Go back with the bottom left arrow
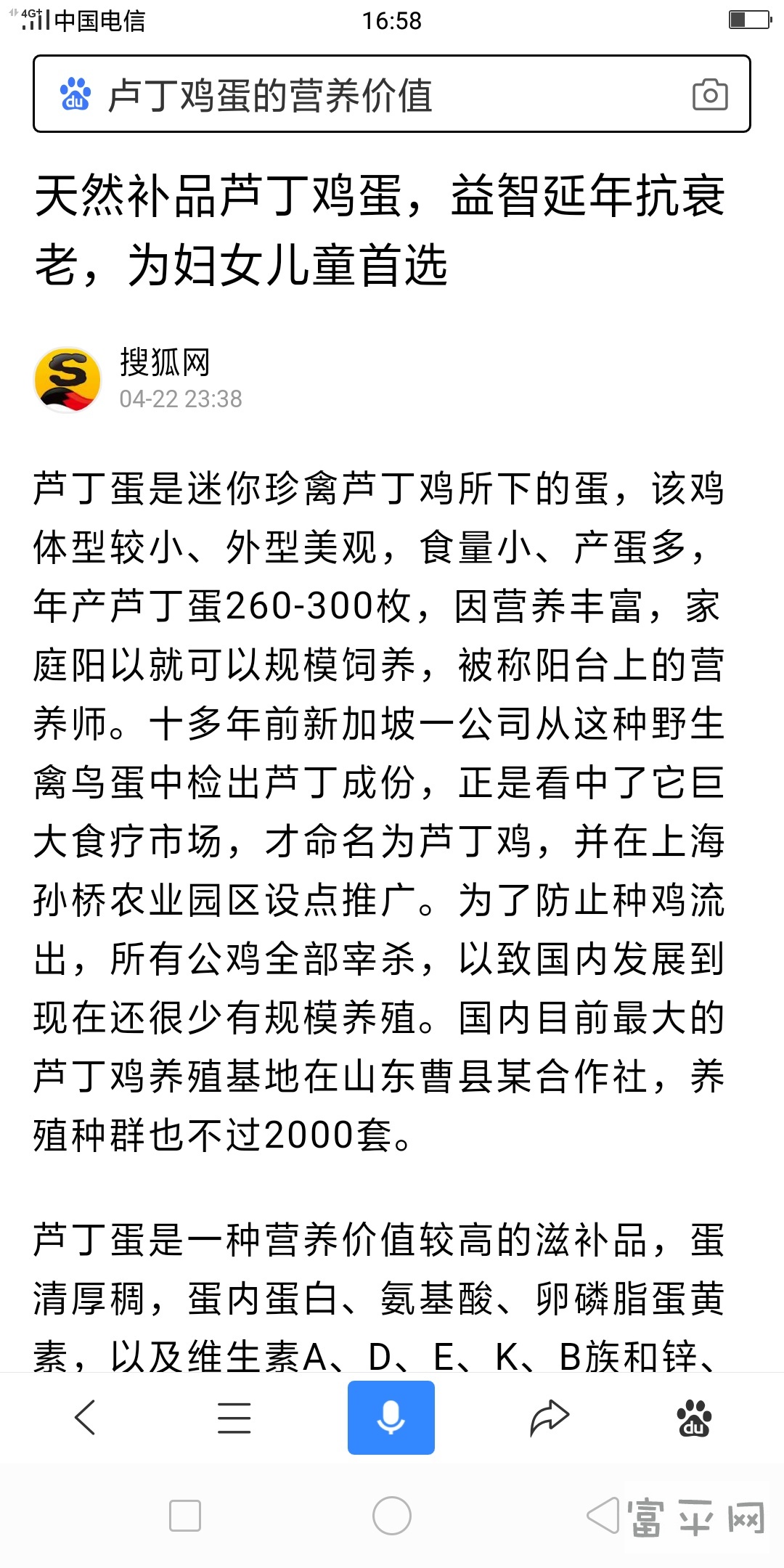The width and height of the screenshot is (784, 1568). 86,1417
